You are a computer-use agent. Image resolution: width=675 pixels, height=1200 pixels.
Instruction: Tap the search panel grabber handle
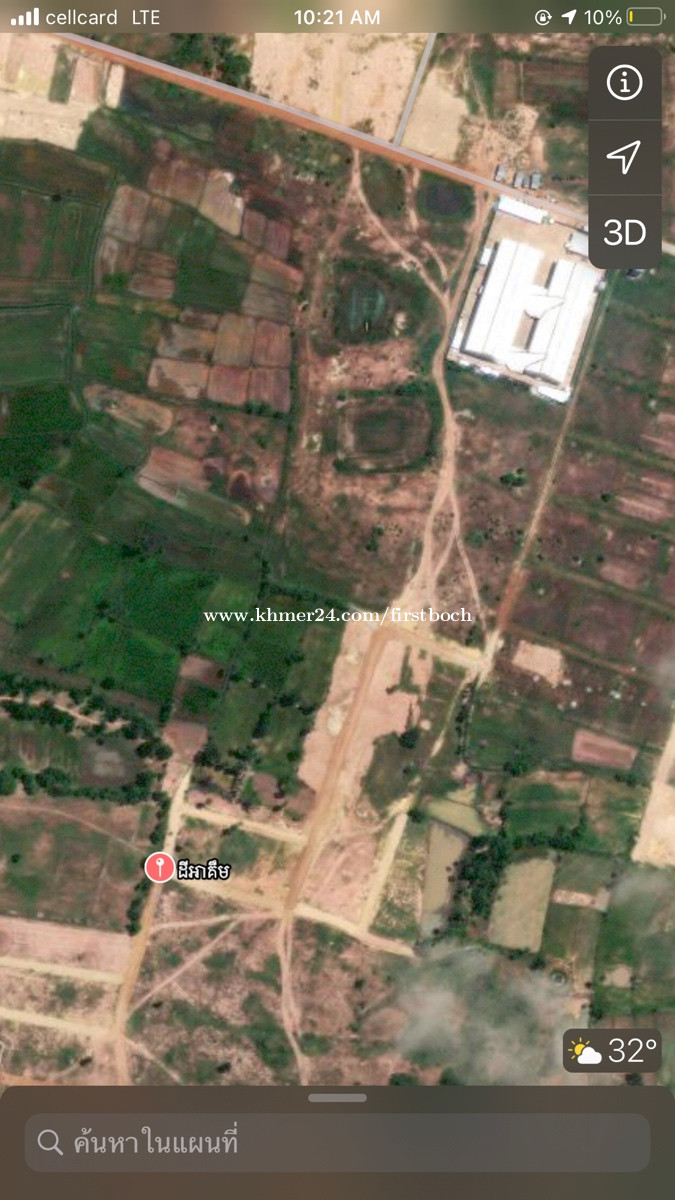337,1098
